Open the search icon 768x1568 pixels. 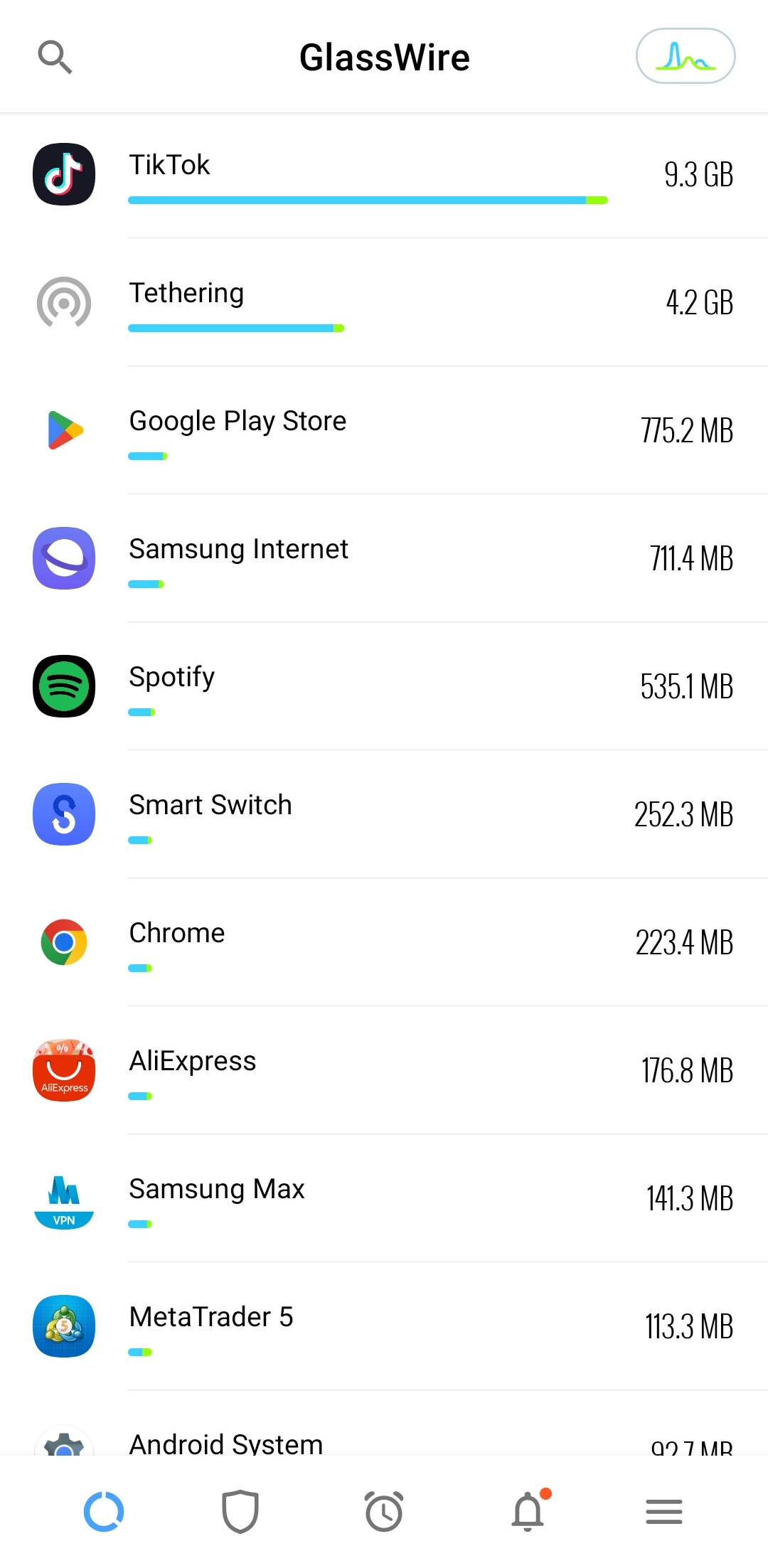point(55,57)
